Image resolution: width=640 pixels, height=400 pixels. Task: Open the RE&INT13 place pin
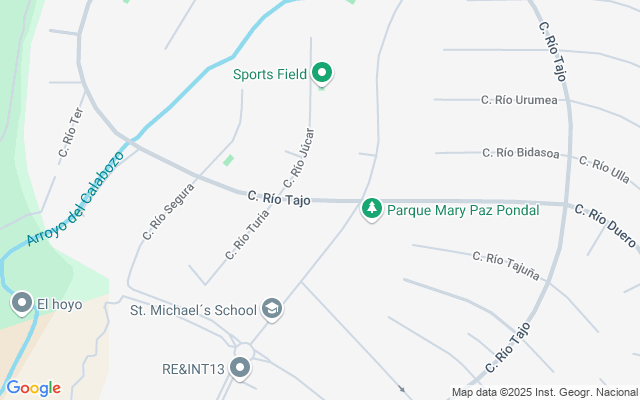click(239, 369)
